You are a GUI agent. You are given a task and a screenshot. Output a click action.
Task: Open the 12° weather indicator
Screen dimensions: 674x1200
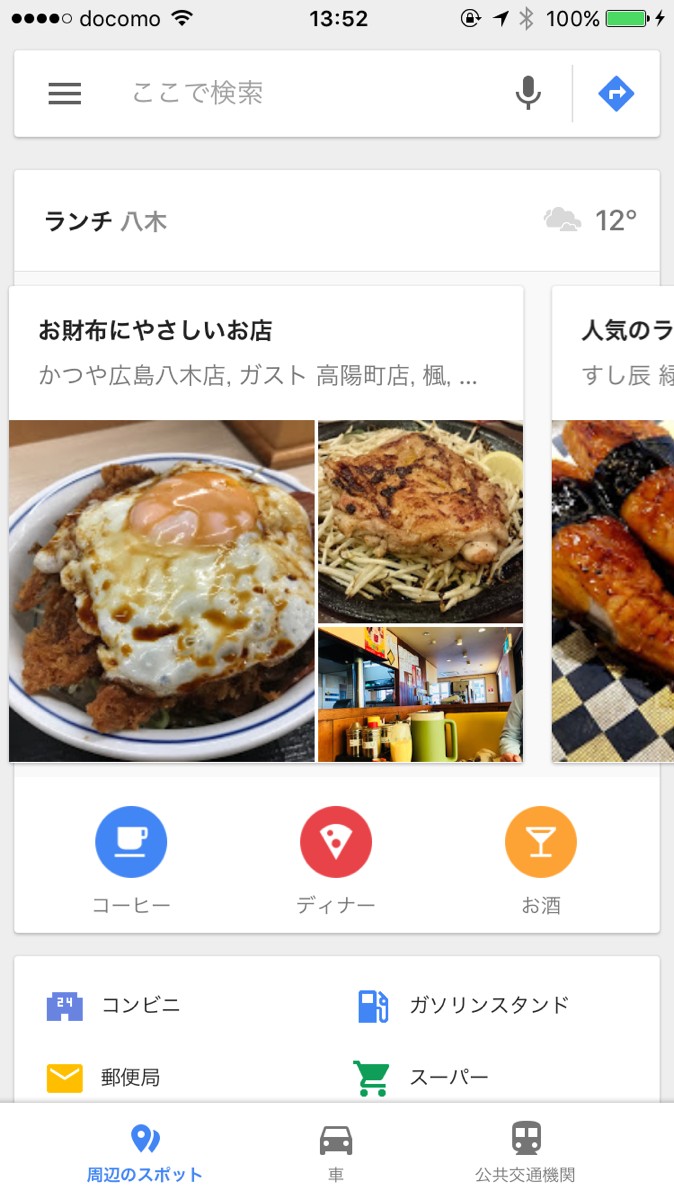591,220
